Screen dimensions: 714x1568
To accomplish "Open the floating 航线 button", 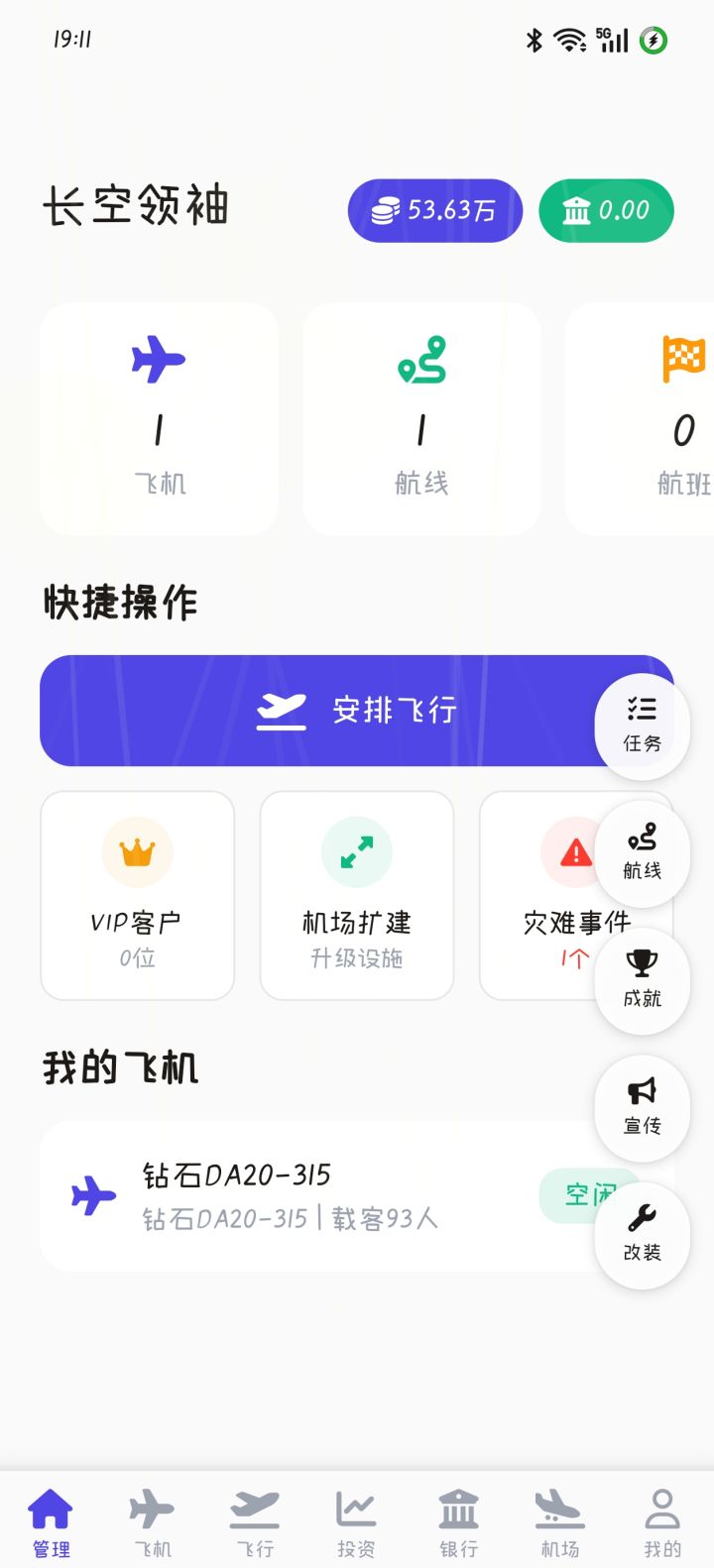I will 642,852.
